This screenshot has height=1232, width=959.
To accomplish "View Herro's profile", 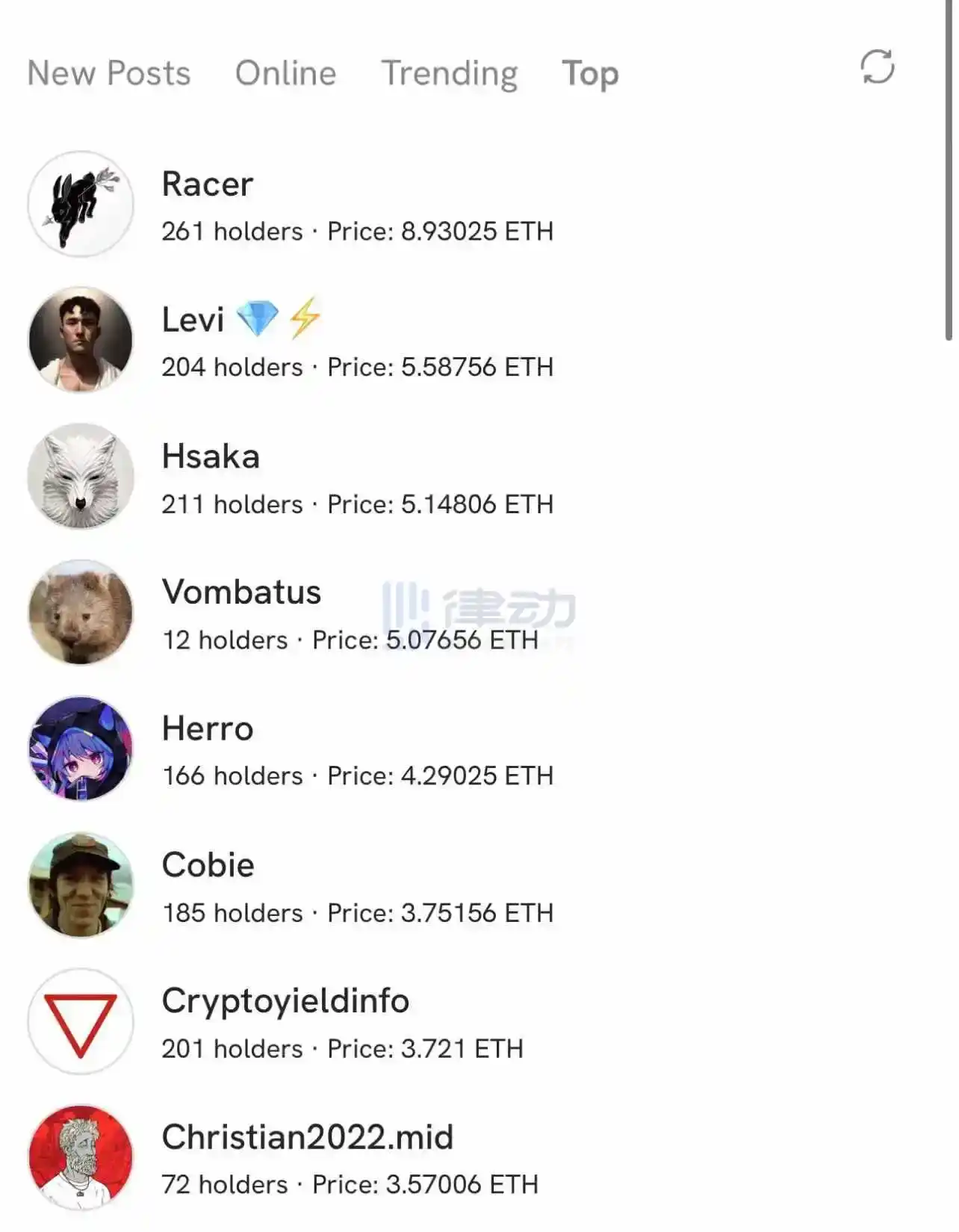I will coord(357,750).
